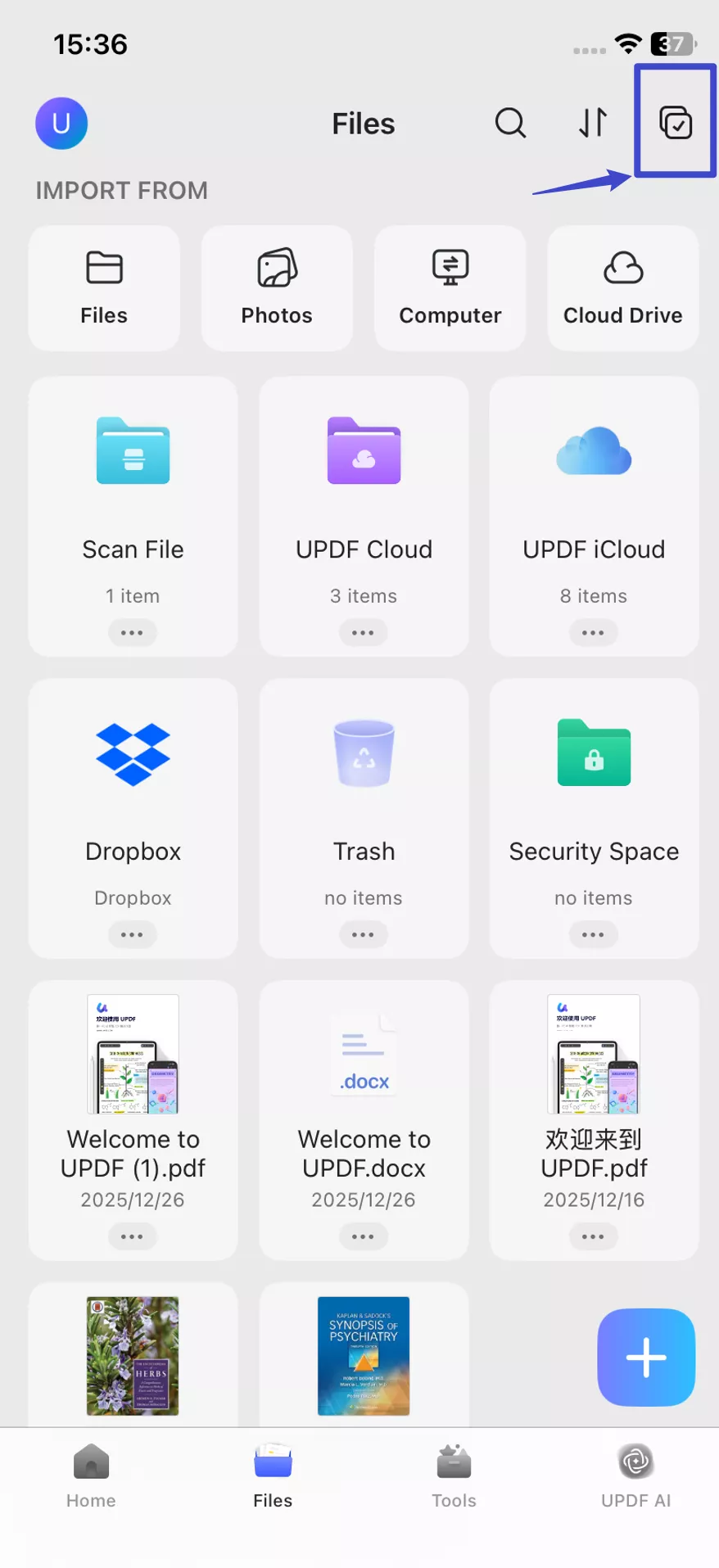Open the sort options
This screenshot has height=1568, width=719.
point(593,124)
